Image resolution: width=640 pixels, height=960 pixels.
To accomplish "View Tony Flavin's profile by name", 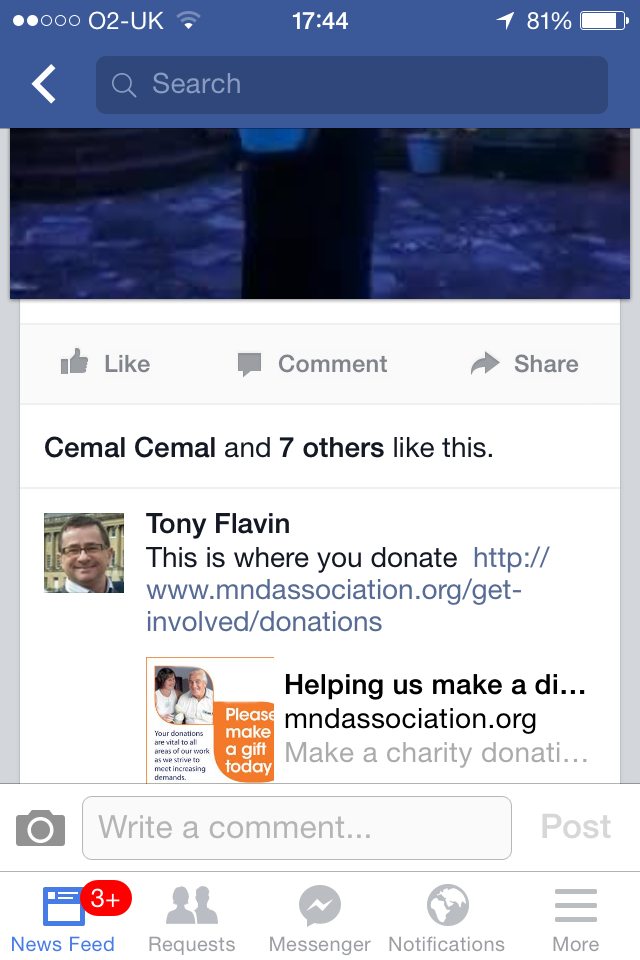I will pyautogui.click(x=218, y=524).
